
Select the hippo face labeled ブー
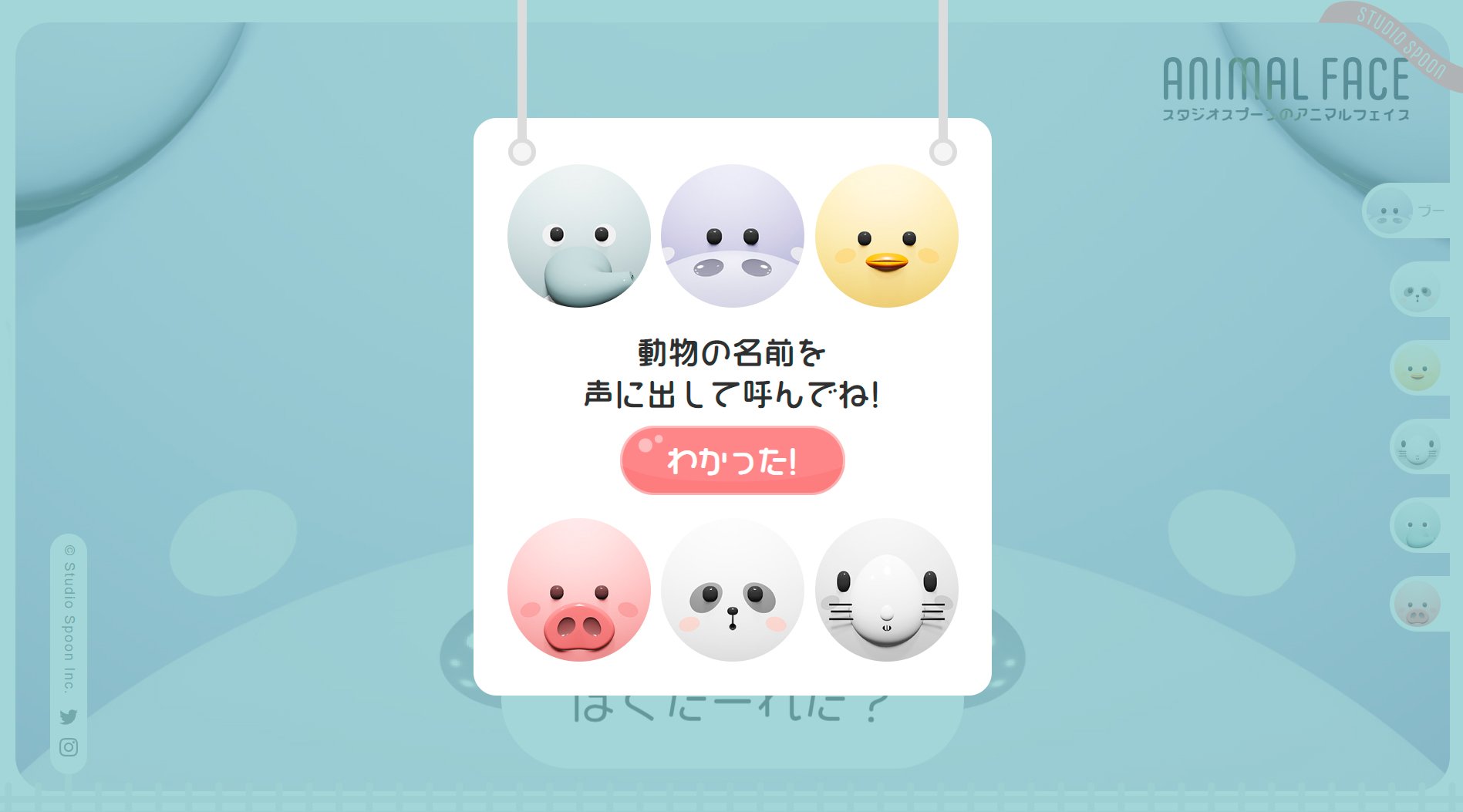coord(1389,210)
